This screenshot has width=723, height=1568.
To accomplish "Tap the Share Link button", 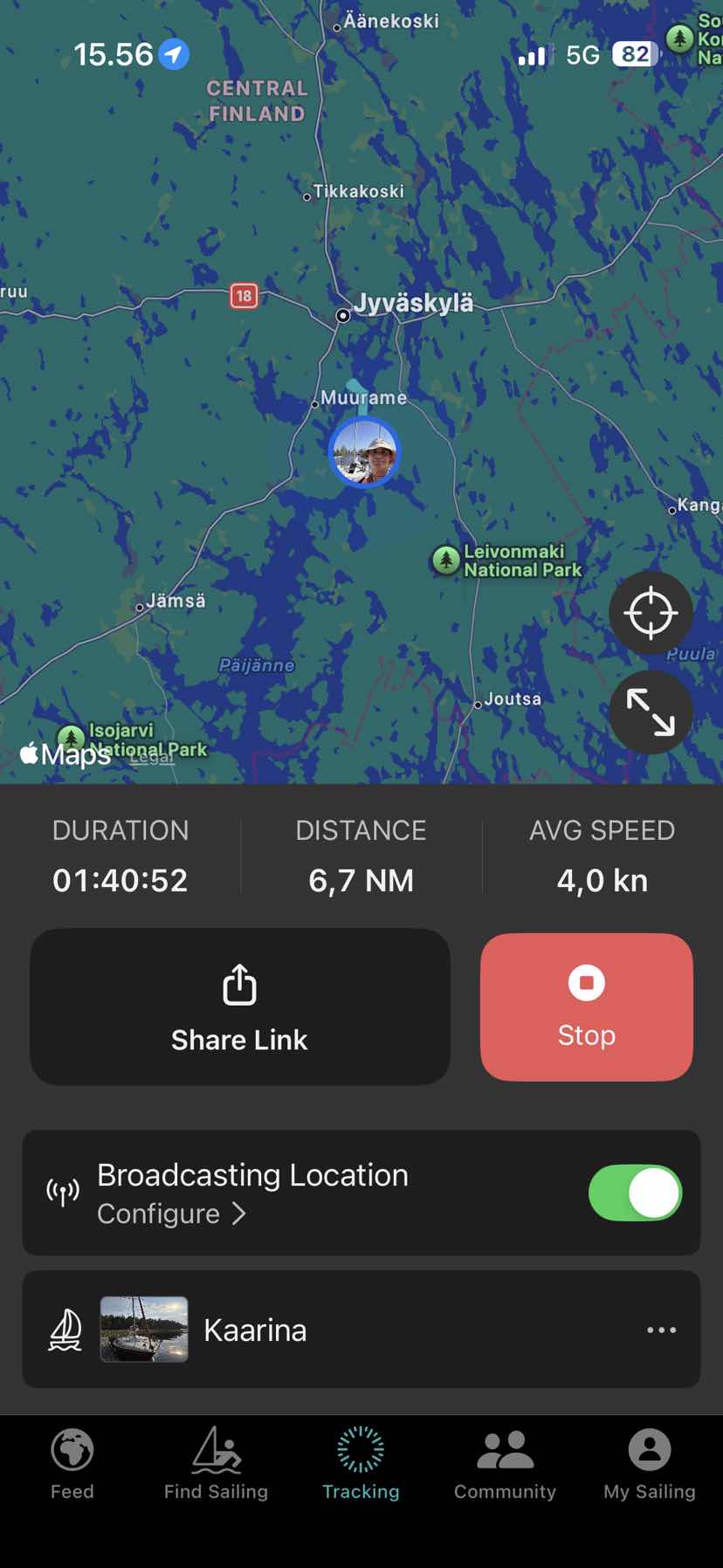I will click(x=240, y=1007).
